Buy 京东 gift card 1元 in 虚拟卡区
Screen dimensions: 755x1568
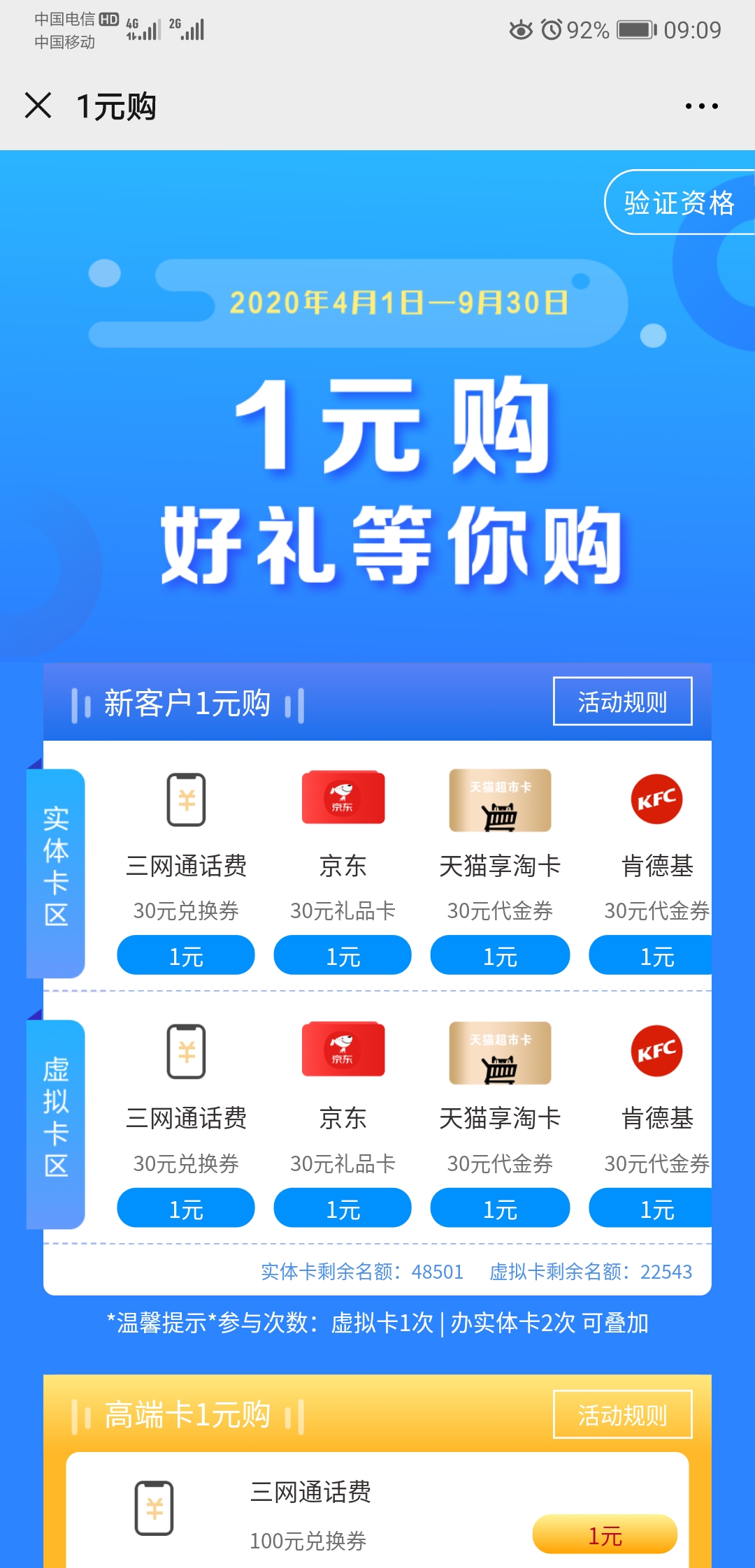coord(343,1208)
